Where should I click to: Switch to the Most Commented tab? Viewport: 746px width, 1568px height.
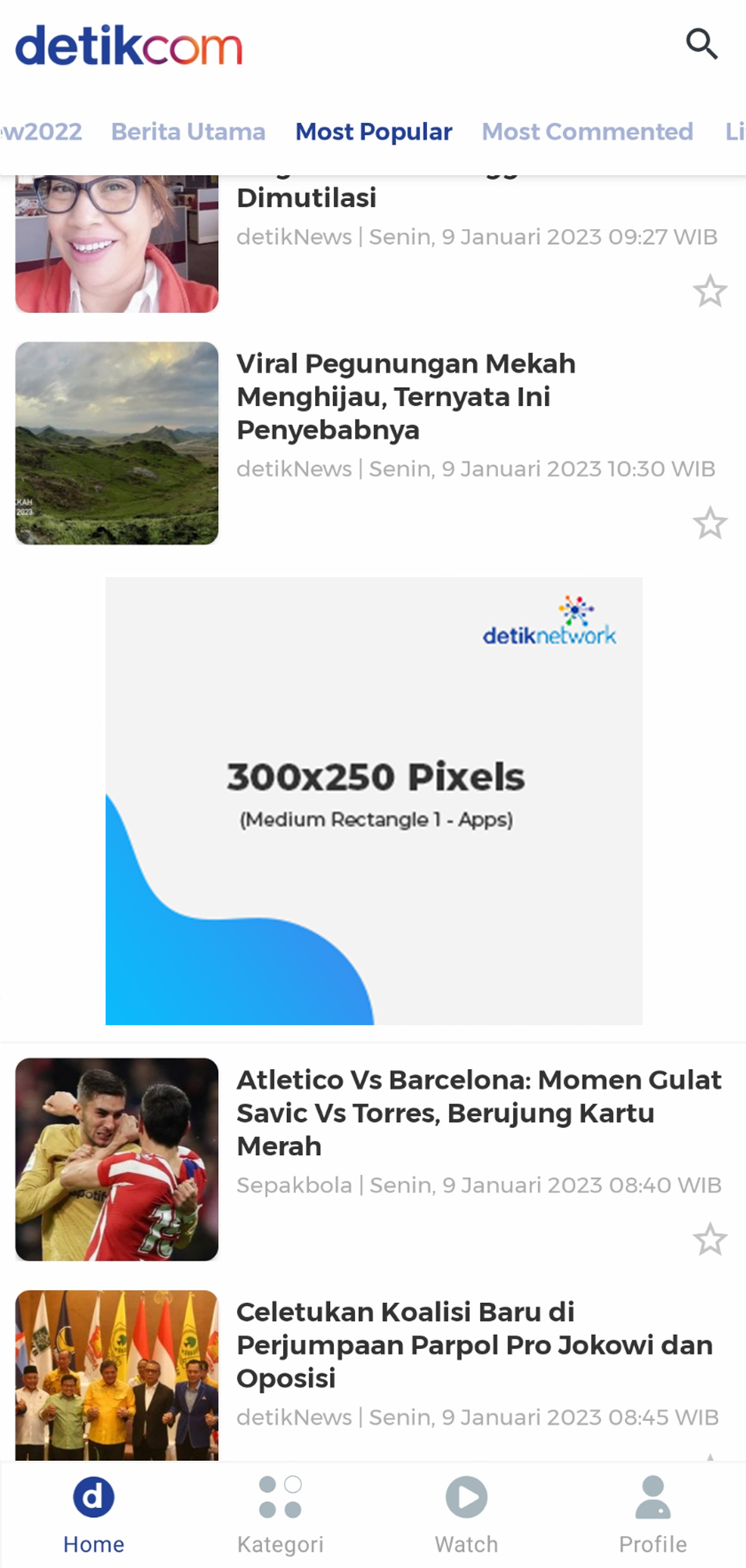tap(587, 131)
